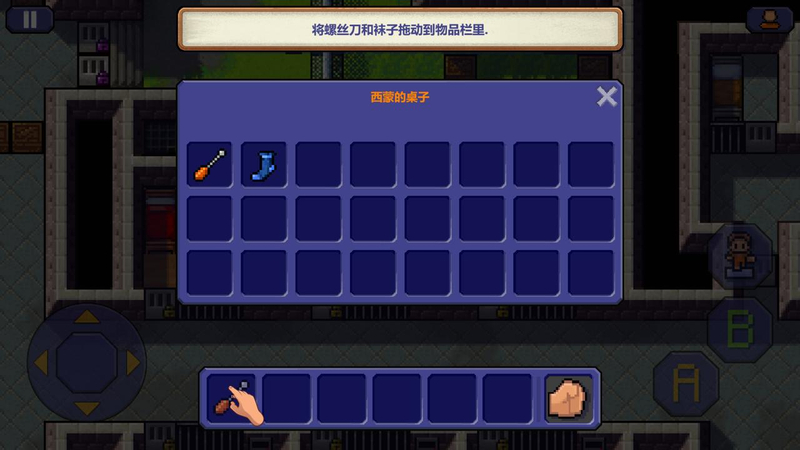Viewport: 800px width, 450px height.
Task: Pause the game
Action: (31, 18)
